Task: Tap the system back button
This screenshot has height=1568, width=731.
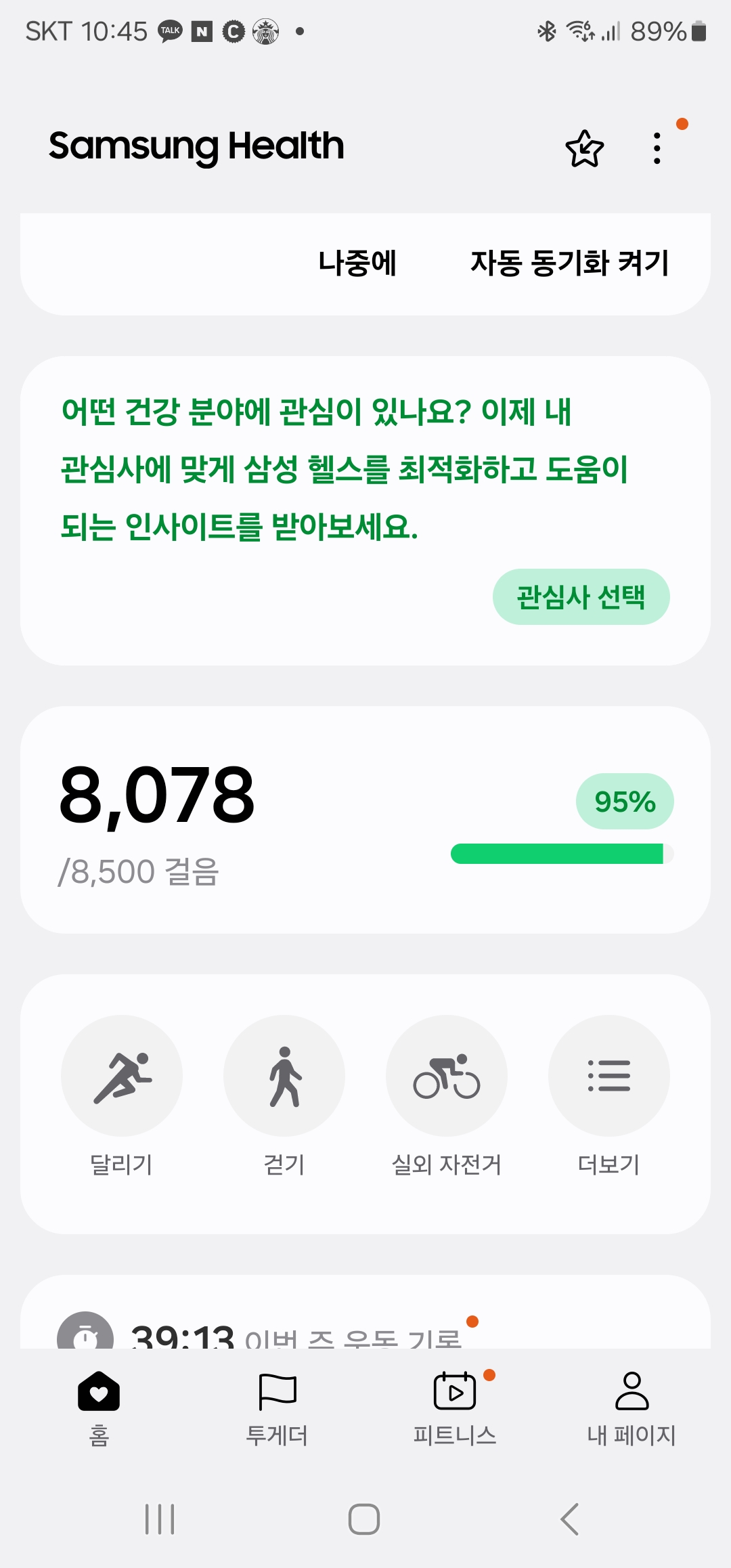Action: pyautogui.click(x=570, y=1519)
